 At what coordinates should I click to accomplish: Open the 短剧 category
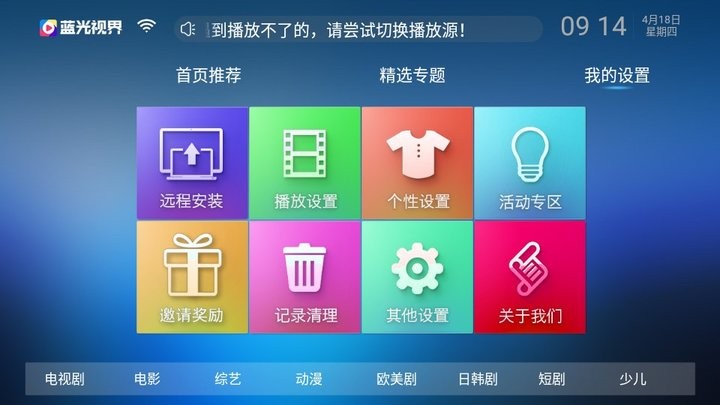[551, 379]
